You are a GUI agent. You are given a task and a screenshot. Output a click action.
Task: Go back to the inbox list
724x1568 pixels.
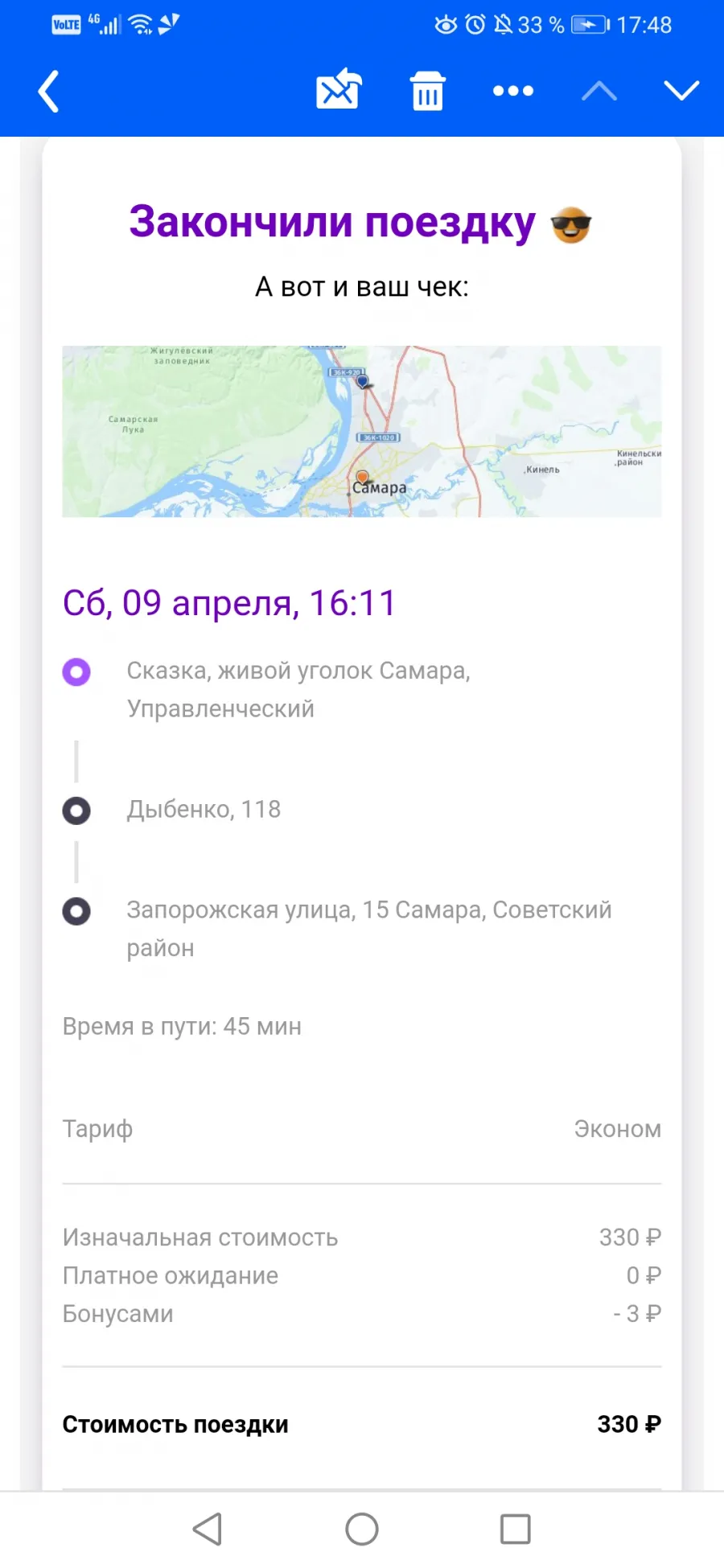tap(49, 91)
